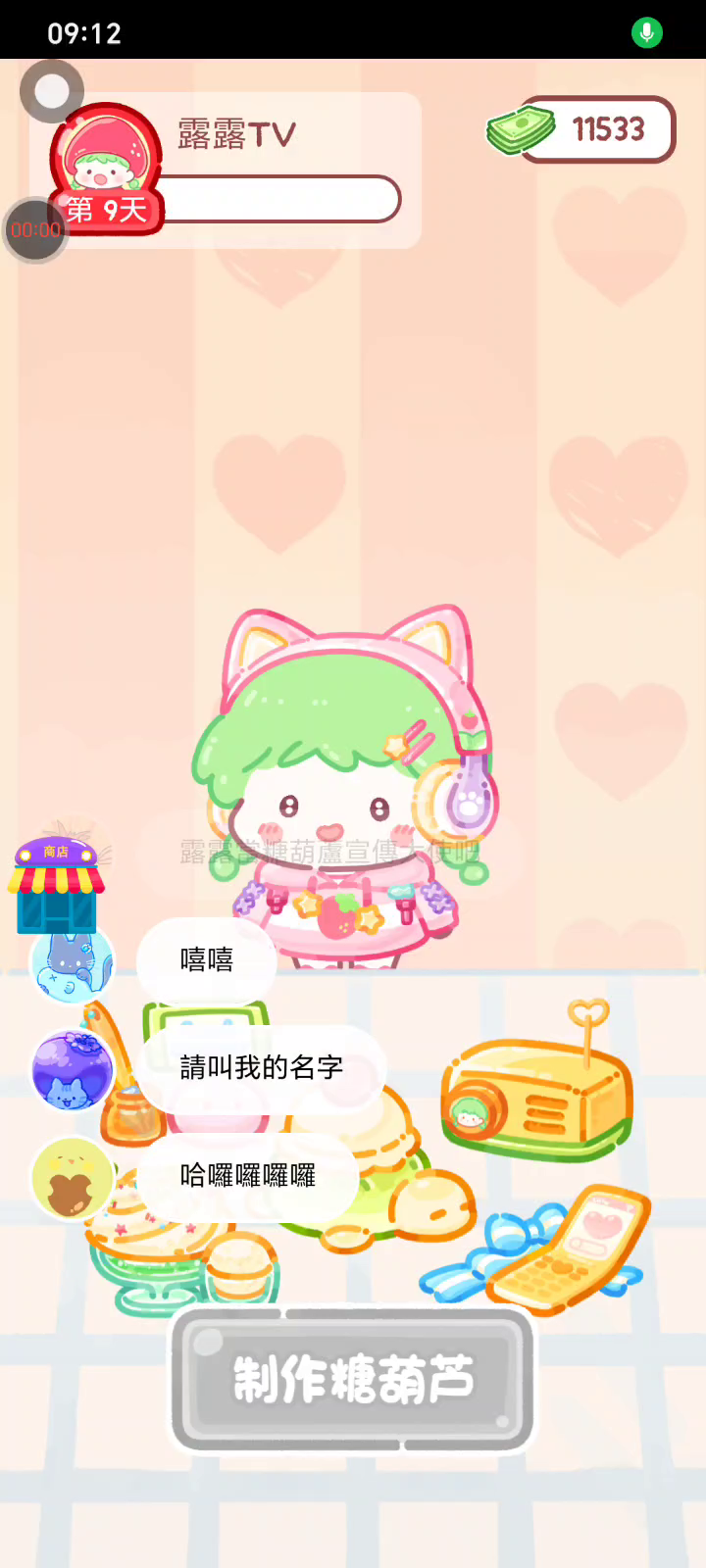The height and width of the screenshot is (1568, 706).
Task: Open the 露露TV profile avatar
Action: (x=106, y=157)
